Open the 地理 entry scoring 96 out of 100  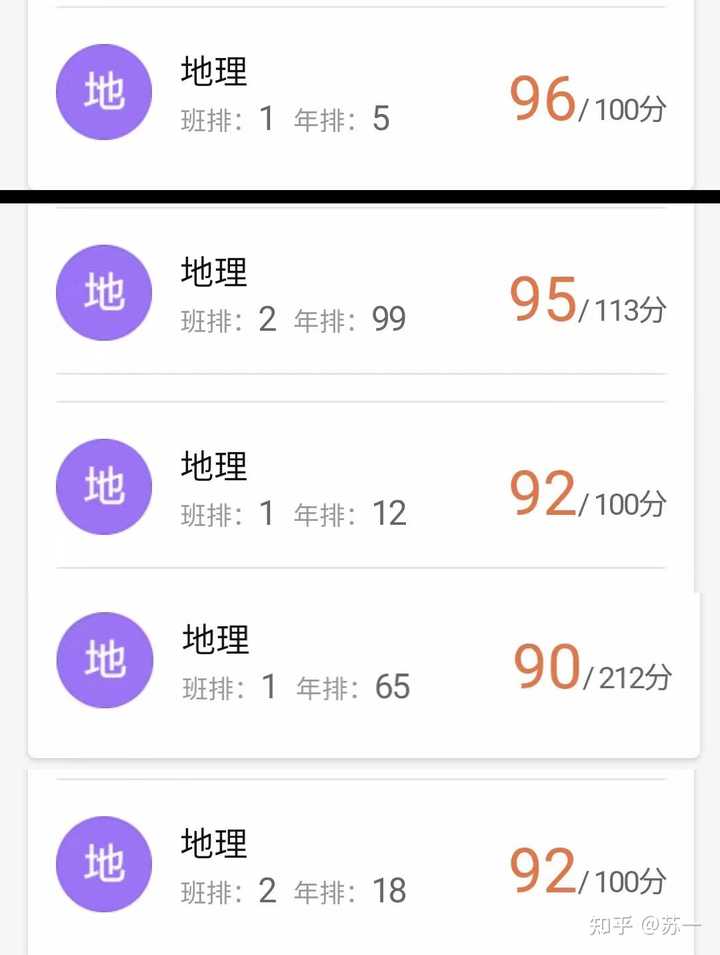(360, 92)
